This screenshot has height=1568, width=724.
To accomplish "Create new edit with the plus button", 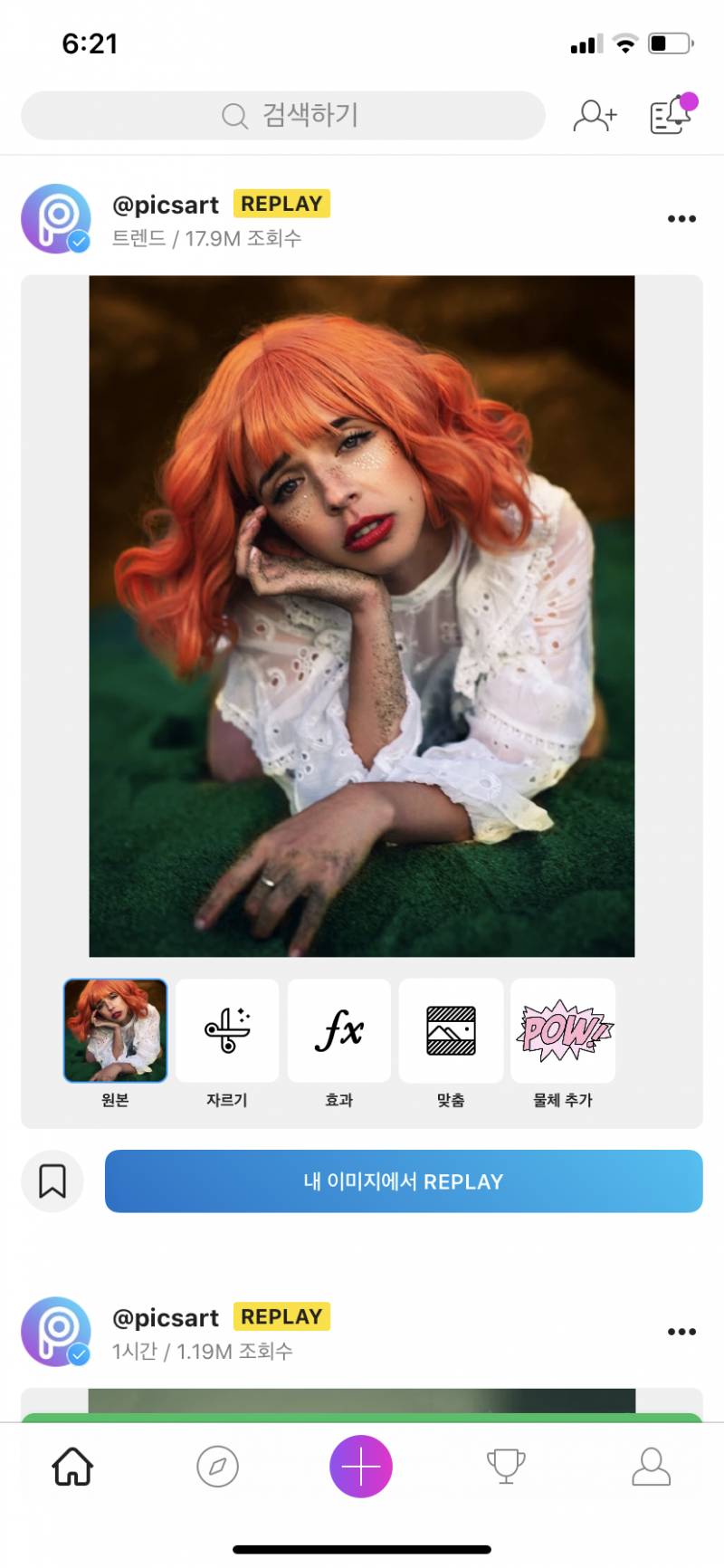I will coord(360,1466).
